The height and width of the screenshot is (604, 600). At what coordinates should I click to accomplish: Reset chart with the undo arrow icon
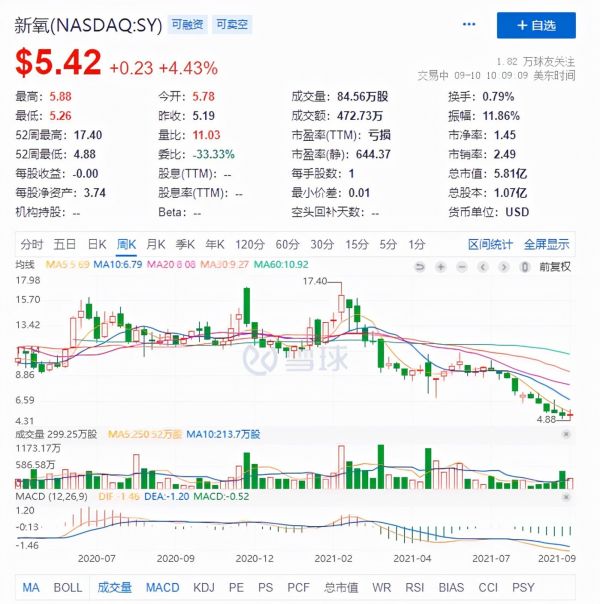point(418,265)
